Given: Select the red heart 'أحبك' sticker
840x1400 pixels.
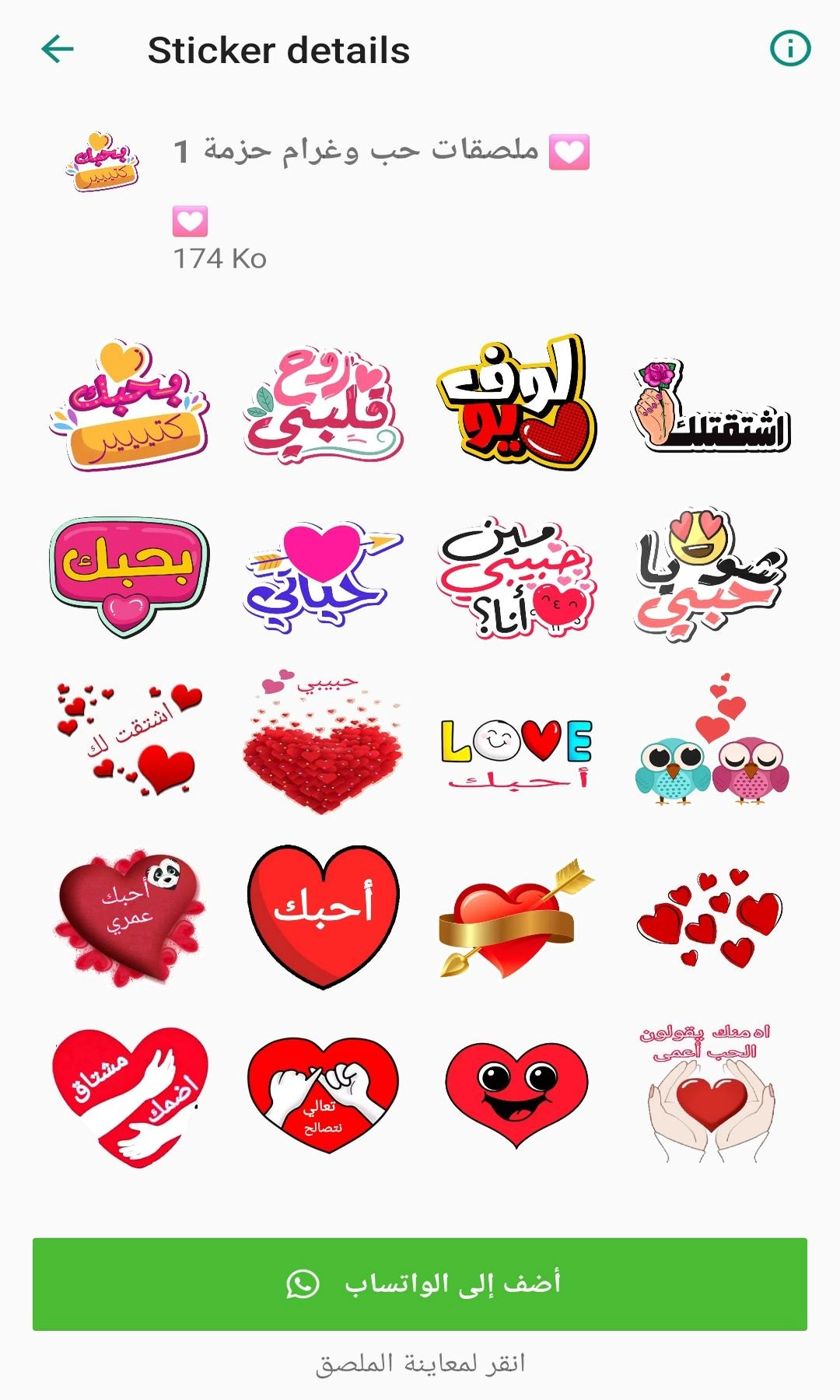Looking at the screenshot, I should click(x=323, y=915).
